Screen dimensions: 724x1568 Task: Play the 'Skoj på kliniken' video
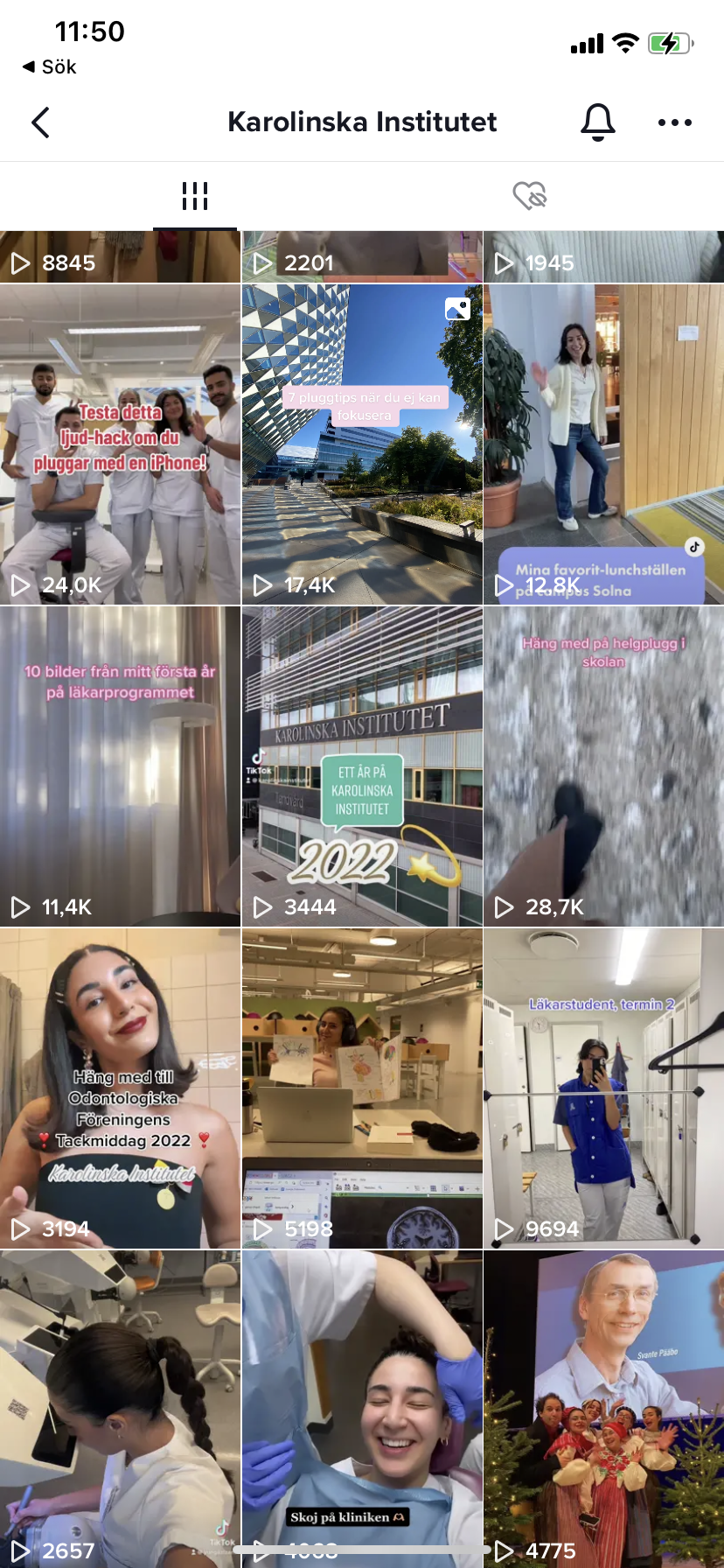362,1409
